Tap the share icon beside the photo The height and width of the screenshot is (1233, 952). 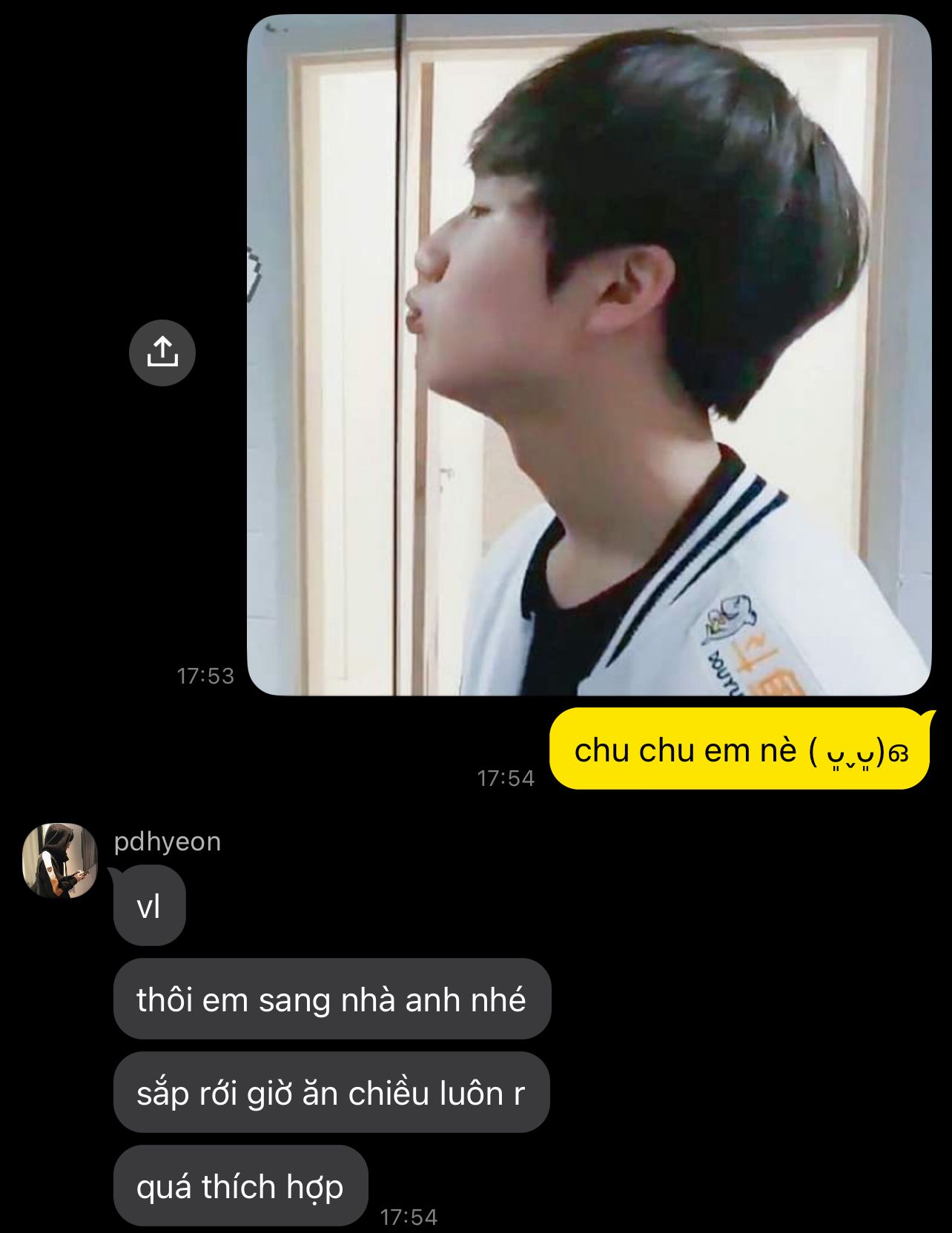pos(162,352)
